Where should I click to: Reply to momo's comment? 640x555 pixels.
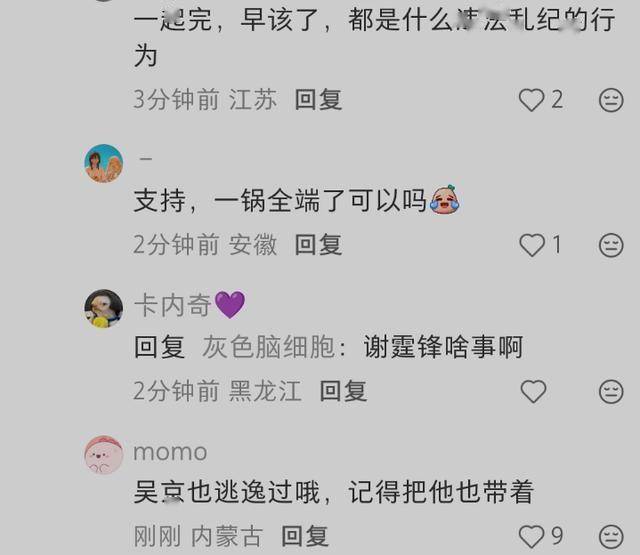(305, 536)
